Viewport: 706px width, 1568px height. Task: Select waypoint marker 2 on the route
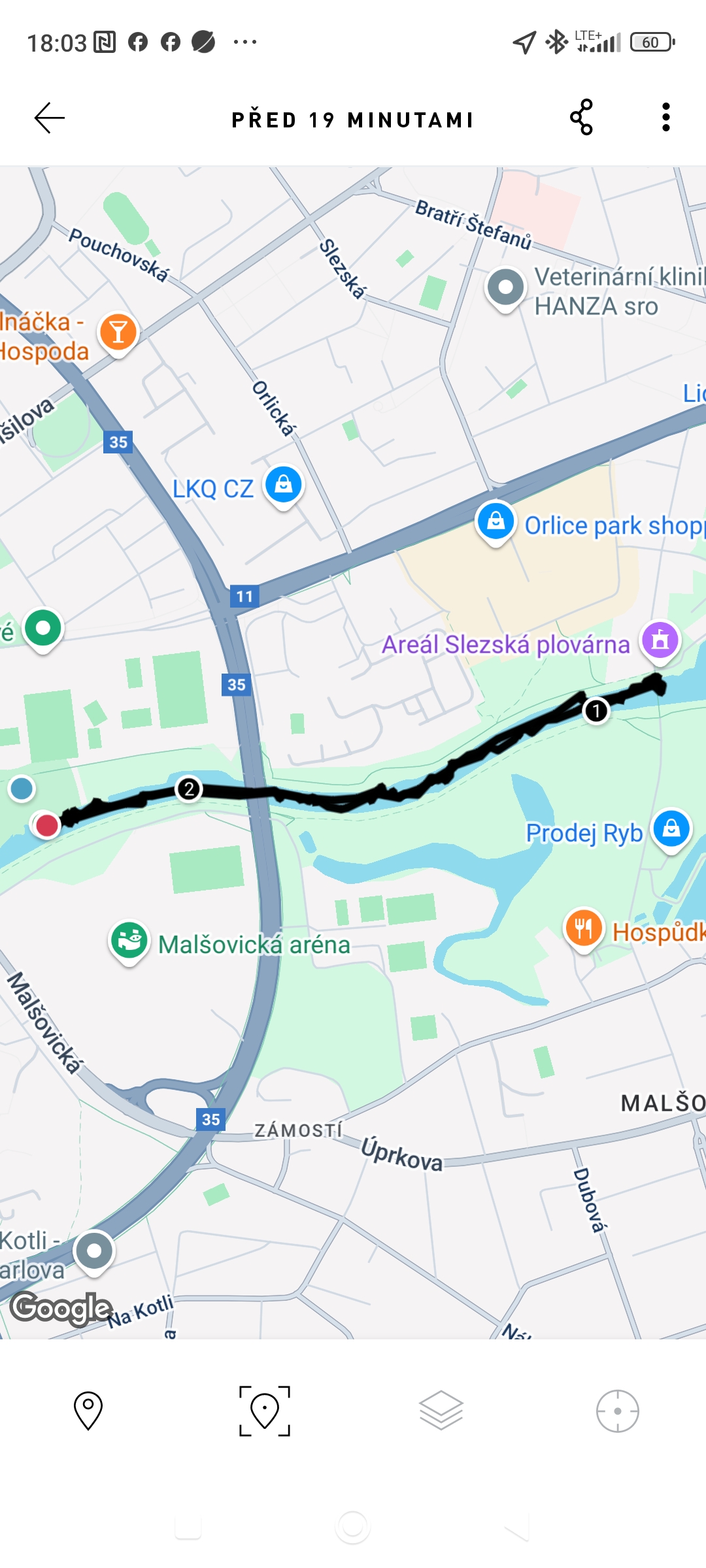pyautogui.click(x=189, y=789)
